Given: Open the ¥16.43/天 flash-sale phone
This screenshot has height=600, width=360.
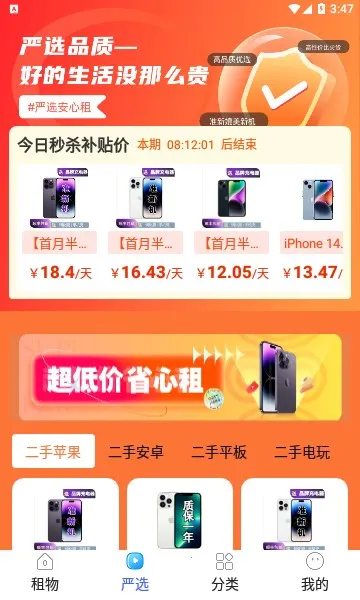Looking at the screenshot, I should click(x=146, y=224).
